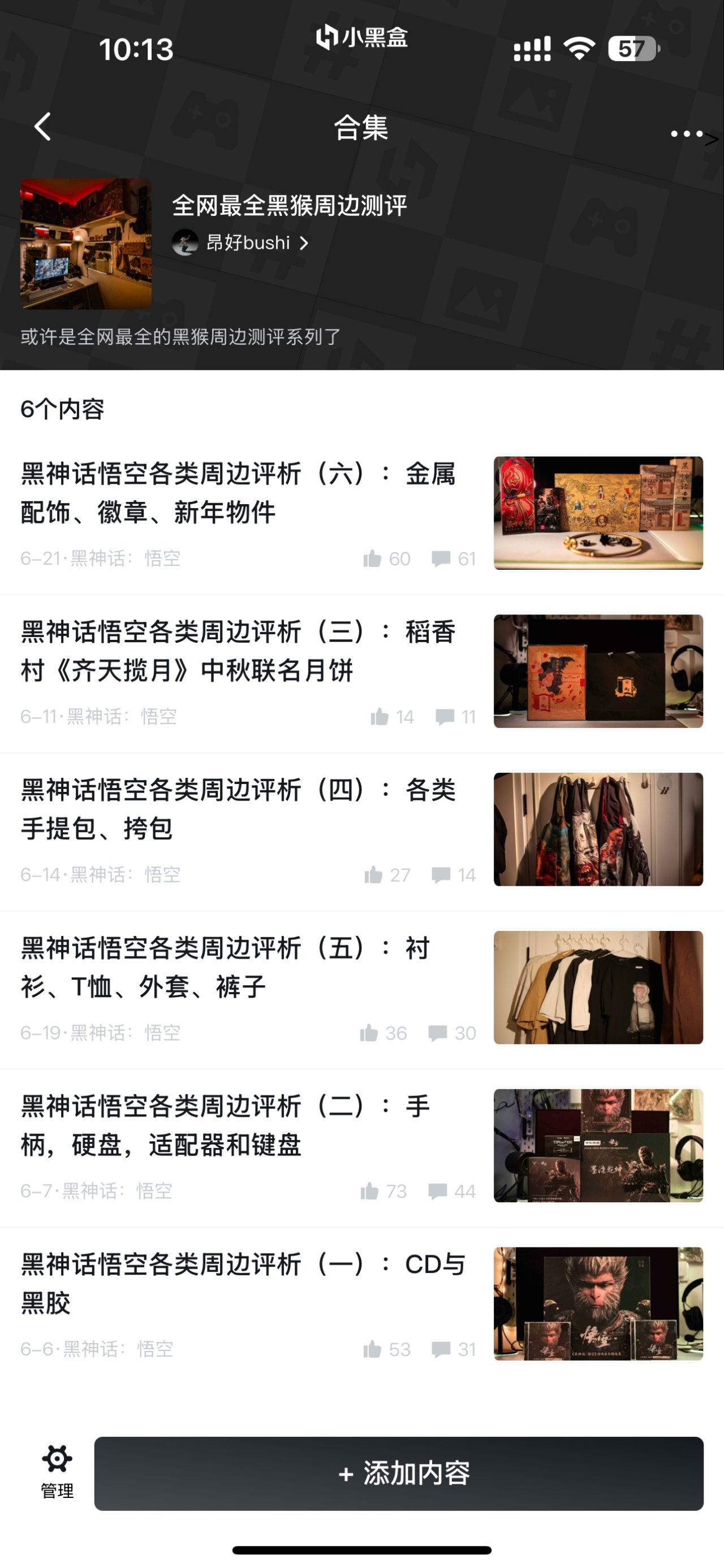Open post (一) about CD与黑胶
724x1568 pixels.
238,1284
